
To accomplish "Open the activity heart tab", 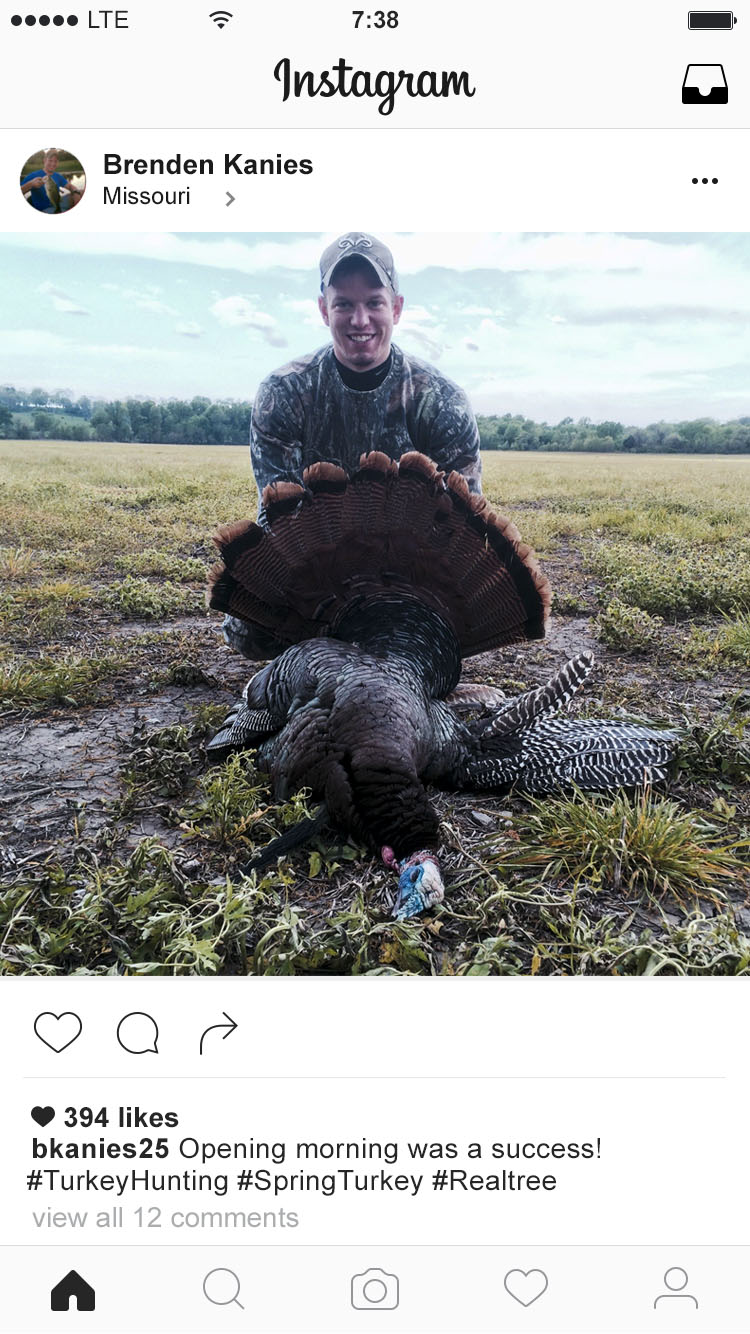I will tap(526, 1288).
